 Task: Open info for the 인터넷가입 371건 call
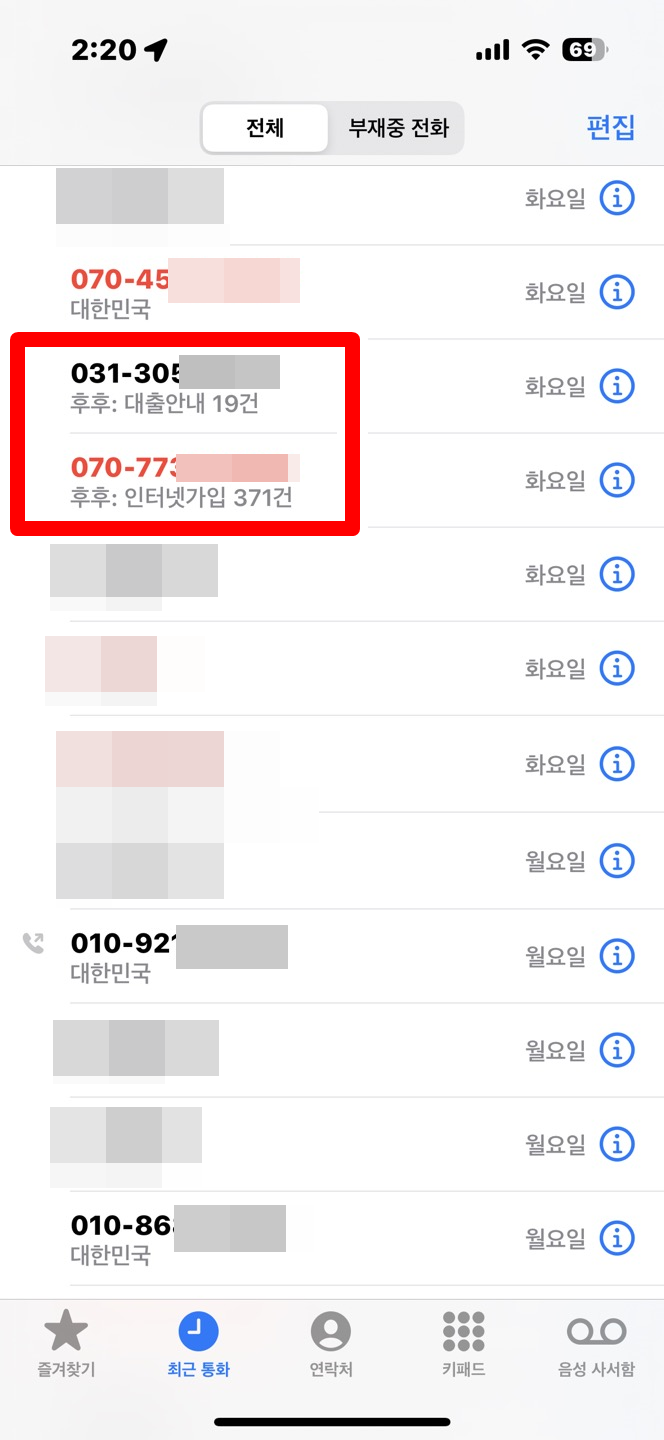point(617,479)
